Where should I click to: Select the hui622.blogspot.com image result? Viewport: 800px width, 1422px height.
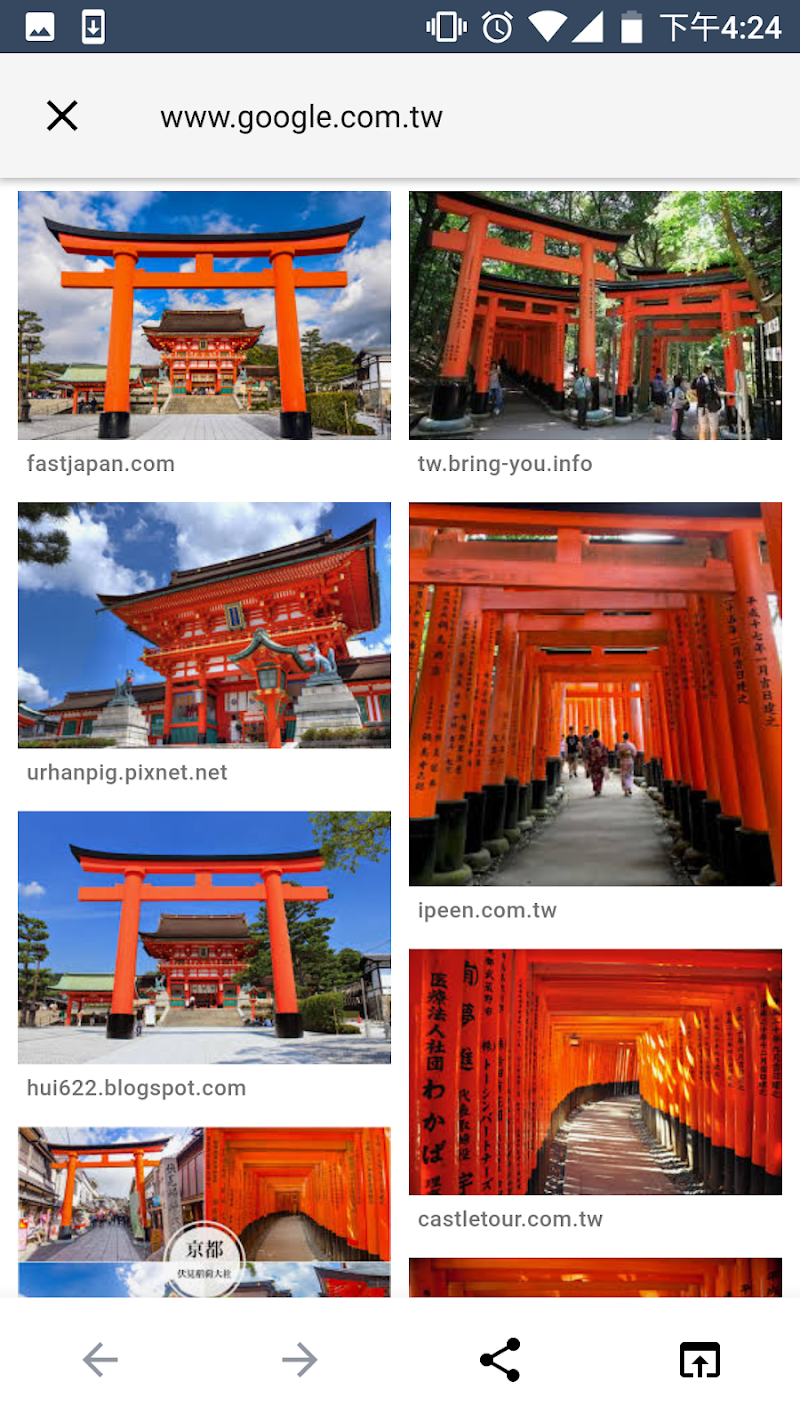coord(204,937)
